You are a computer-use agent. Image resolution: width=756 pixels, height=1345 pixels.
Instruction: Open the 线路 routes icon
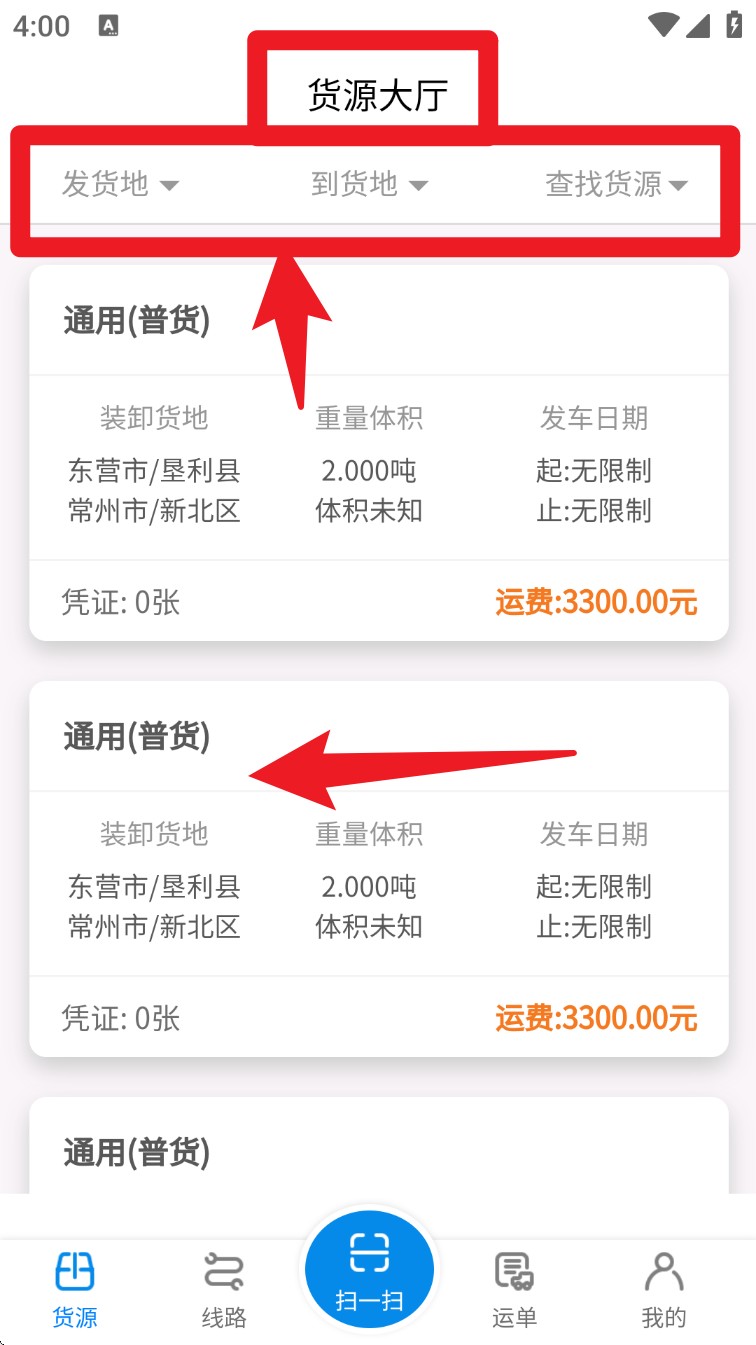coord(222,1272)
